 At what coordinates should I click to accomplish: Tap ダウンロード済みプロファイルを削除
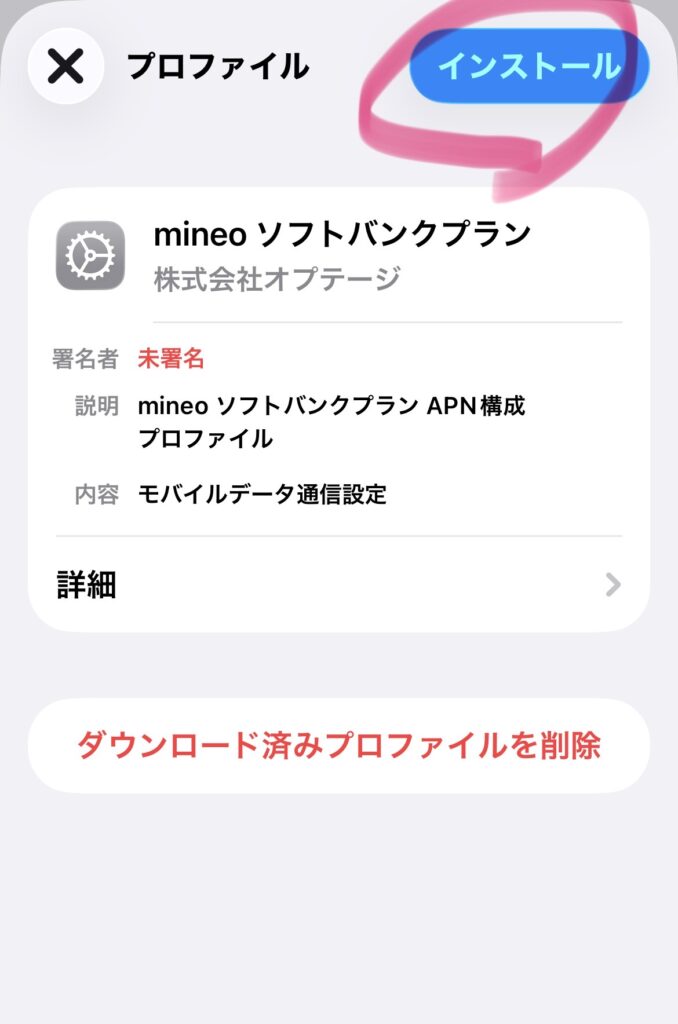(338, 746)
